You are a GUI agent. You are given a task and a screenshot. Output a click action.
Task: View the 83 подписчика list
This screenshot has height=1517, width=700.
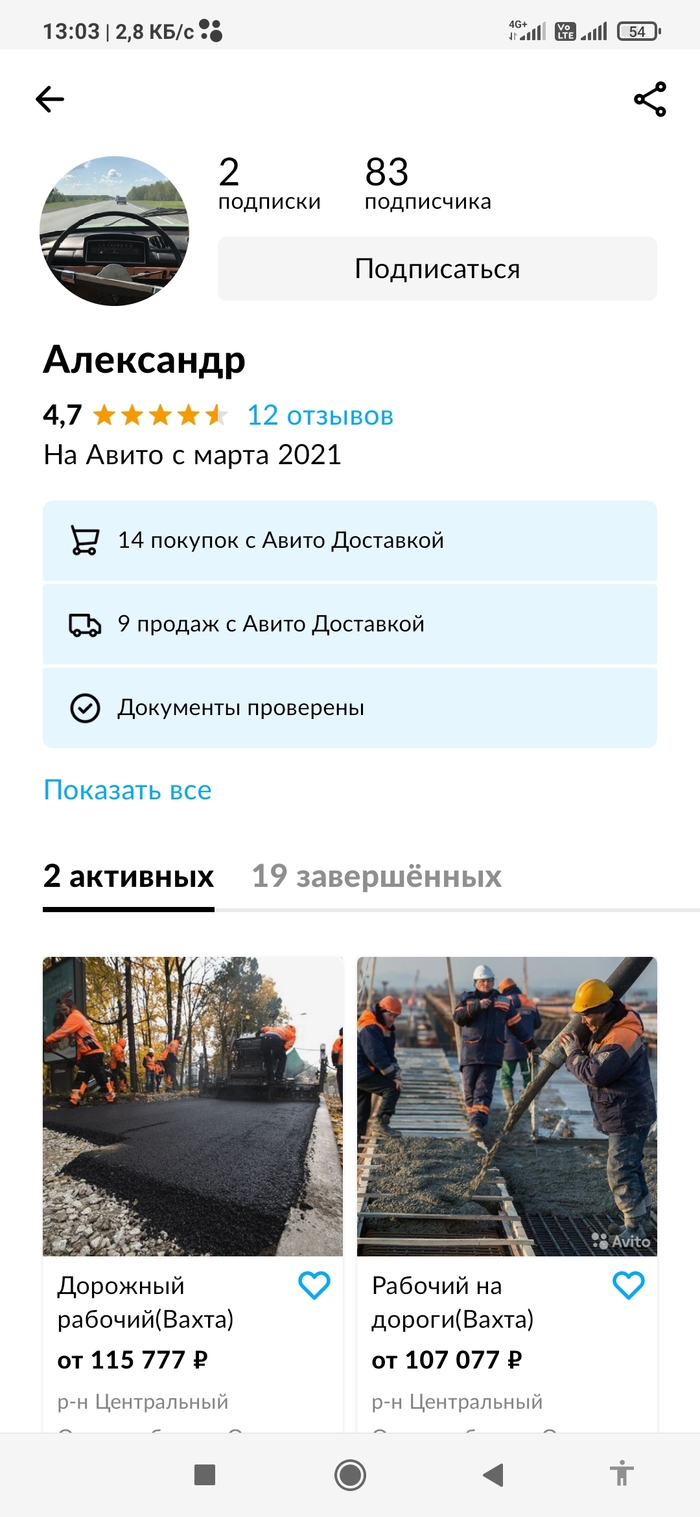pos(427,185)
